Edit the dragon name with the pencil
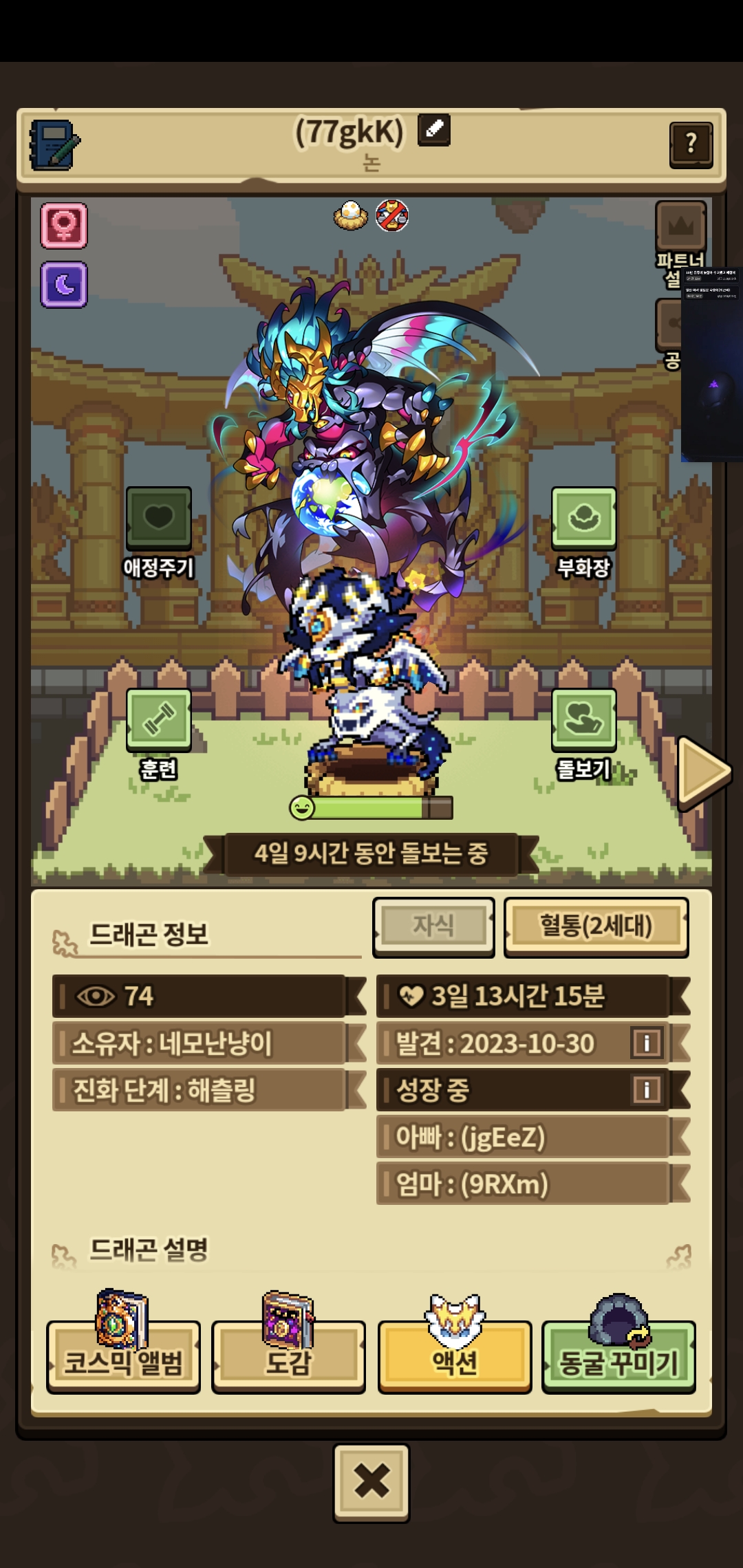The width and height of the screenshot is (743, 1568). coord(434,129)
